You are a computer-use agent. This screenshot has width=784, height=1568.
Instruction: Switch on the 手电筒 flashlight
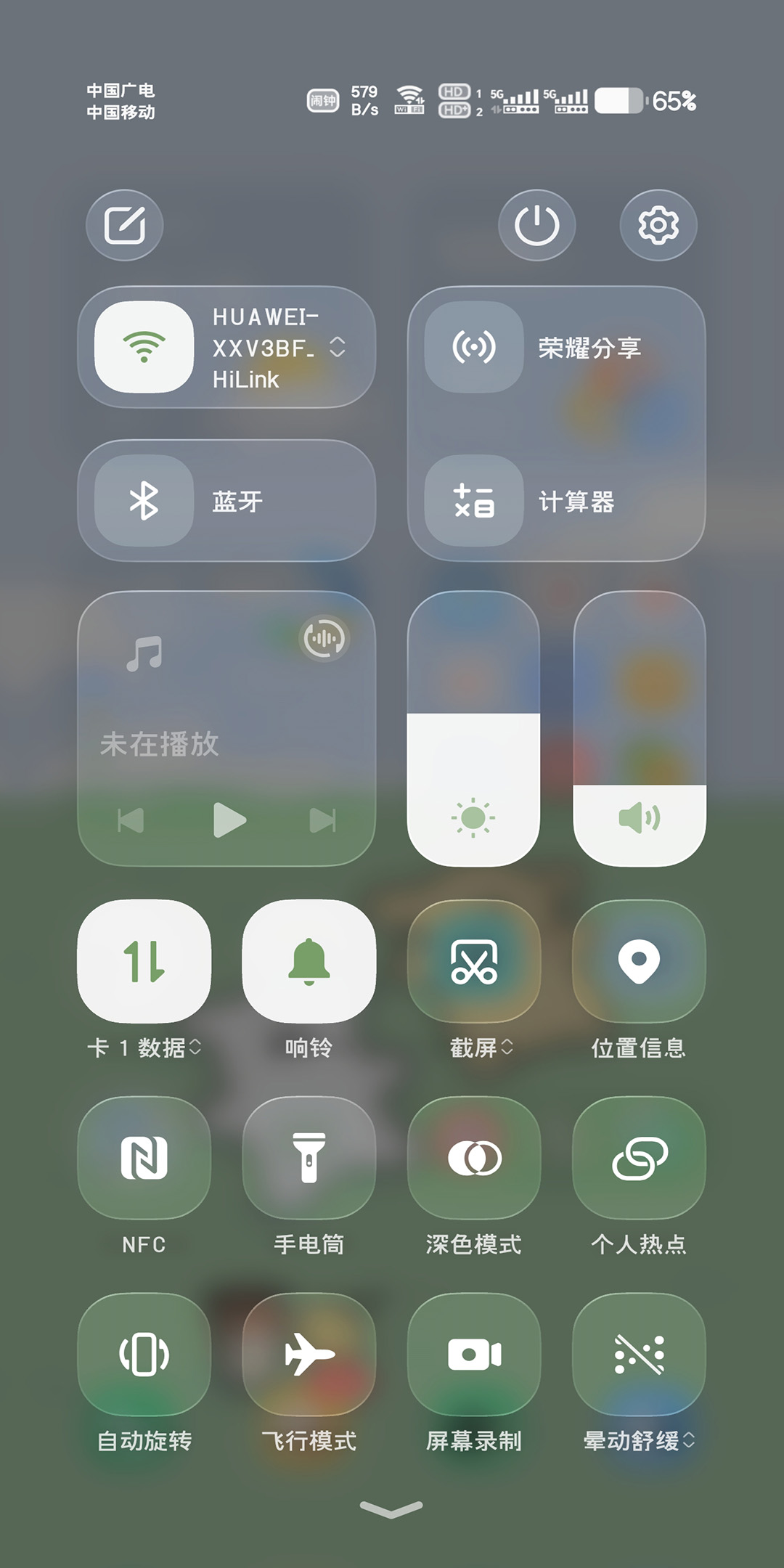[309, 1158]
